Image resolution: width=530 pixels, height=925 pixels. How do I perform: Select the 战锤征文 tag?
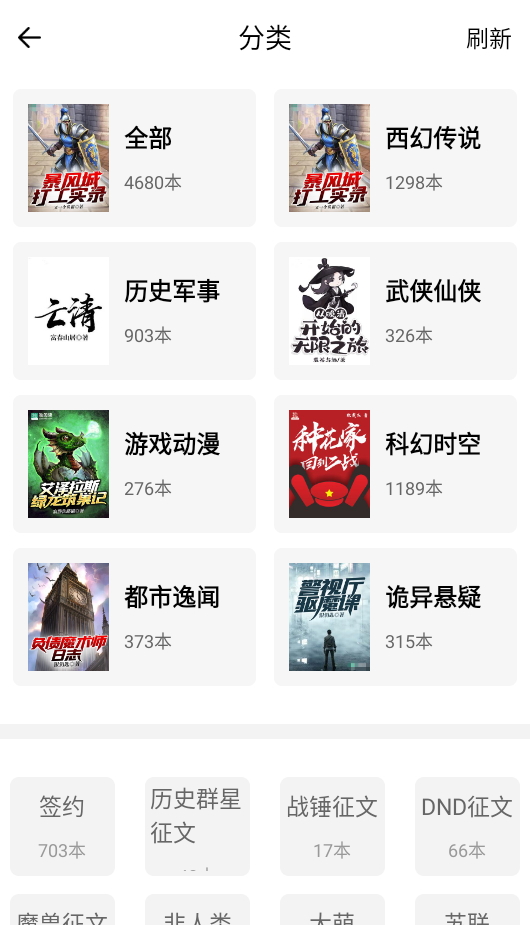332,826
